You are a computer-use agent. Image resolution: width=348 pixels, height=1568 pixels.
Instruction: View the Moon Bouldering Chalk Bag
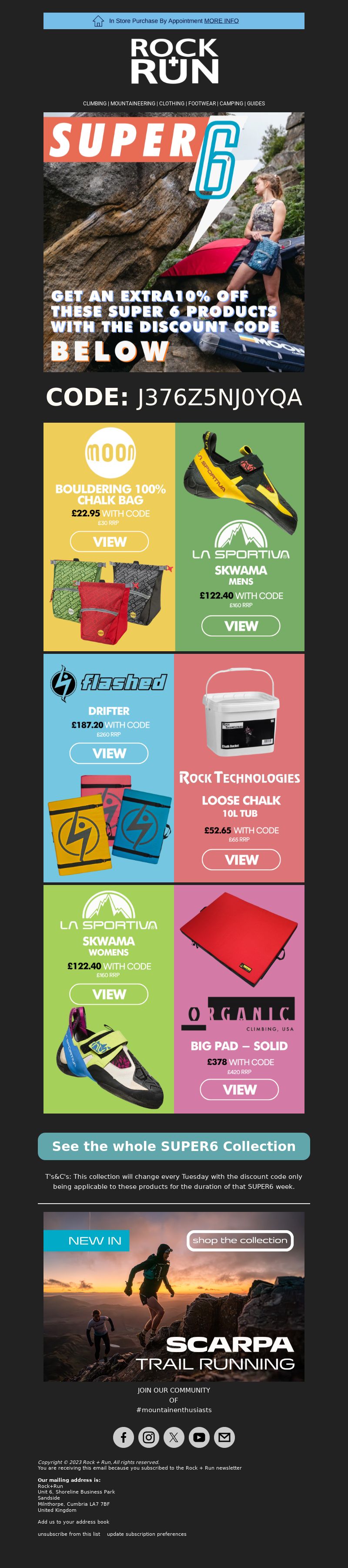(110, 541)
